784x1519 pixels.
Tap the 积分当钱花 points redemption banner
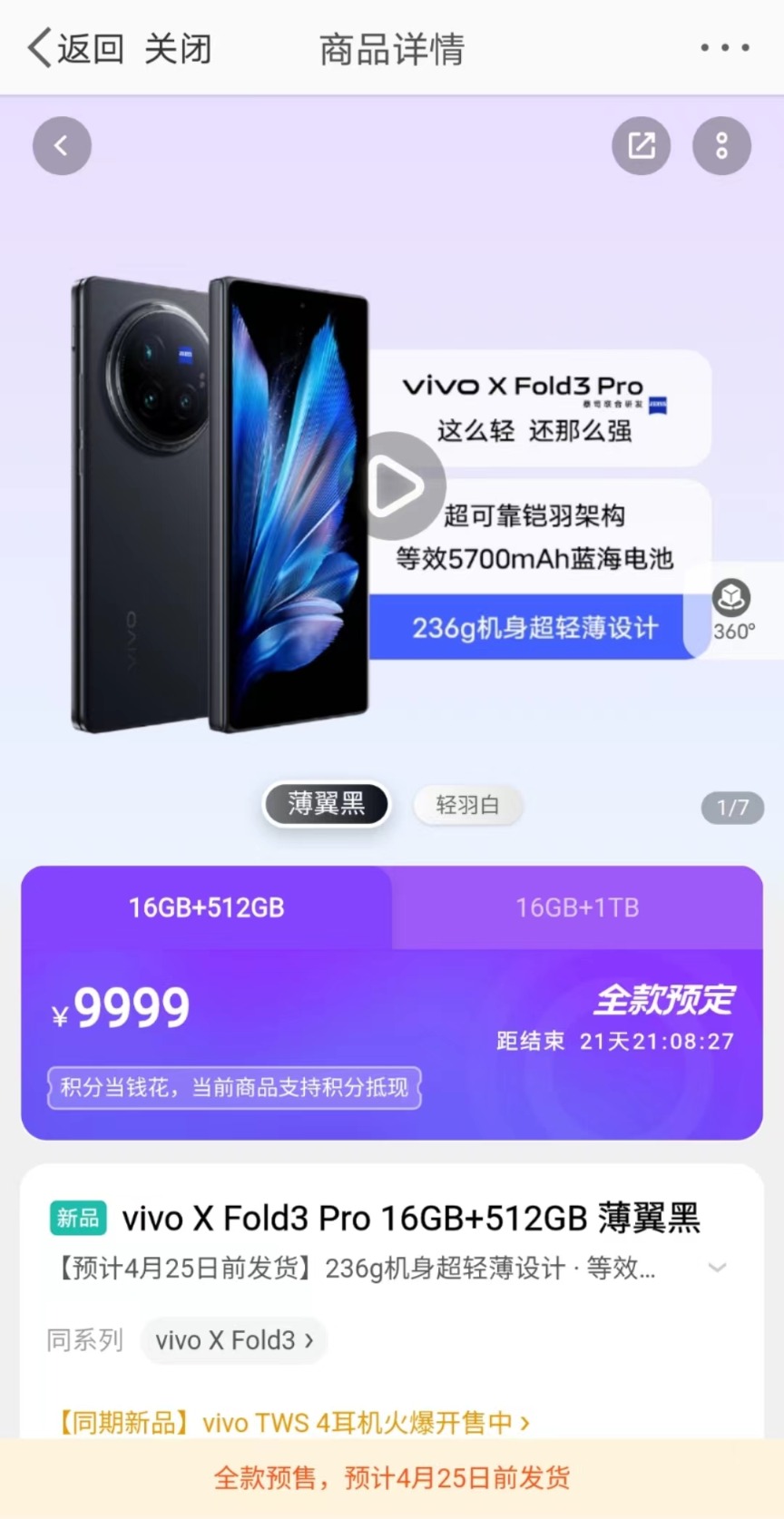[x=234, y=1087]
